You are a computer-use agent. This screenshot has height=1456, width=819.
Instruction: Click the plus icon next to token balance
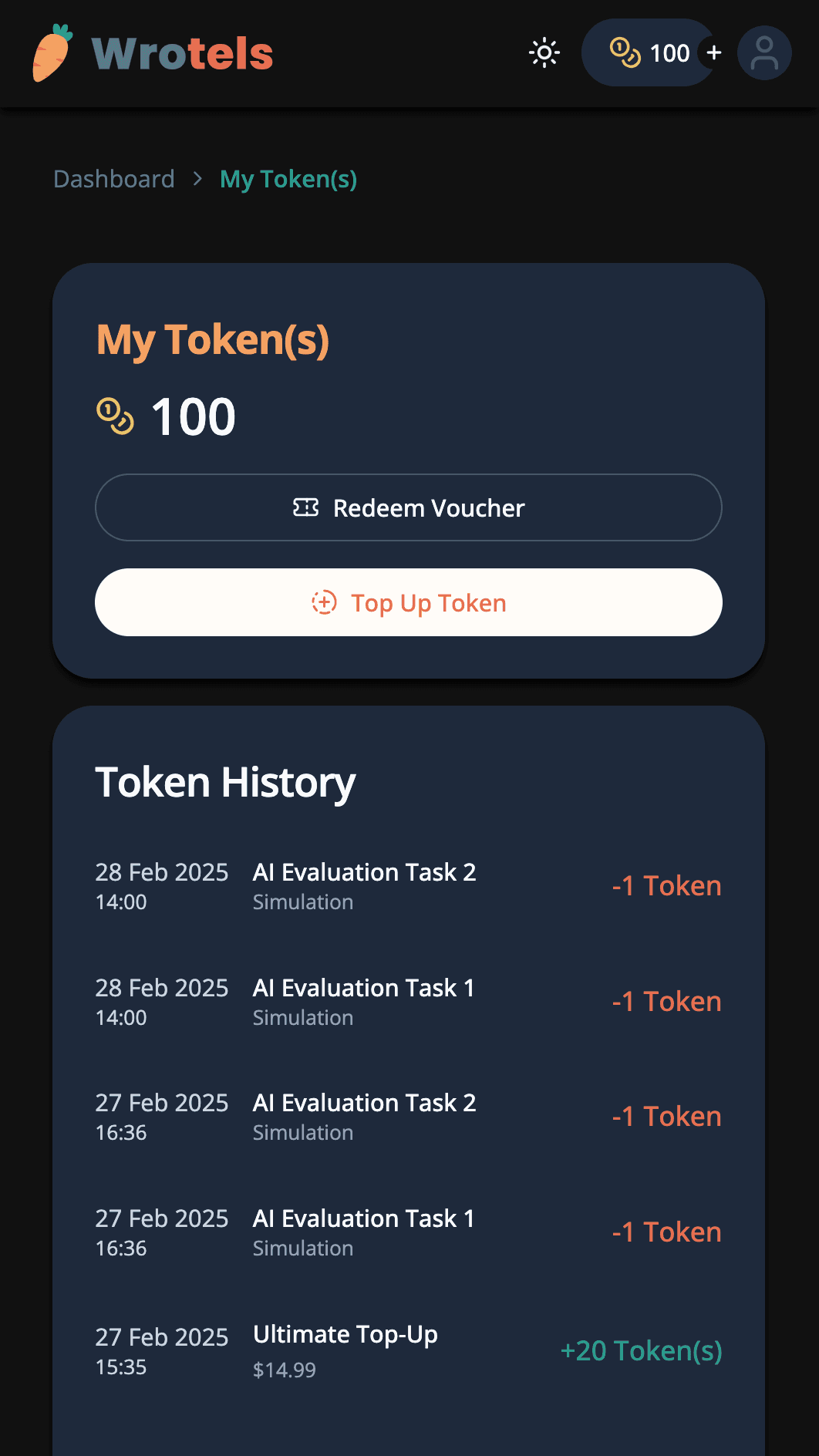[713, 52]
